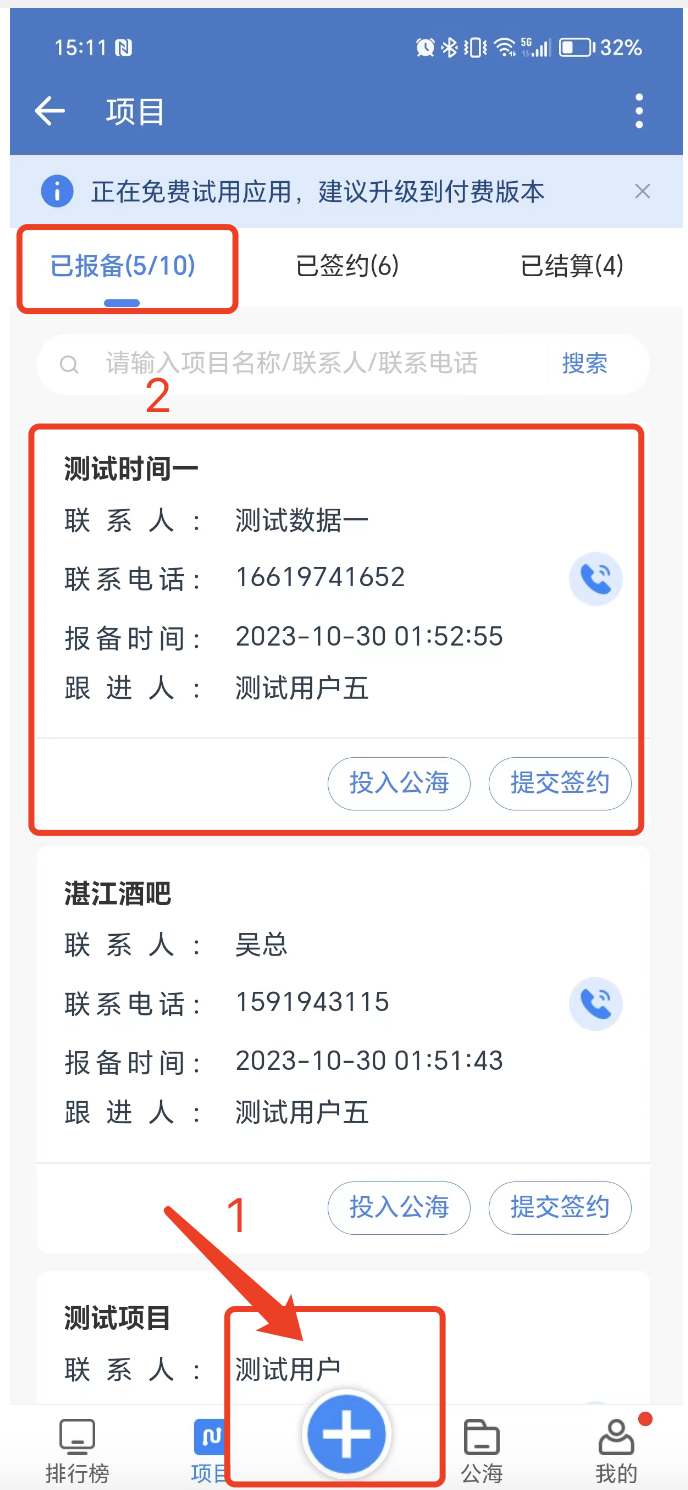The width and height of the screenshot is (688, 1490).
Task: Add a new project with the plus button
Action: click(346, 1434)
